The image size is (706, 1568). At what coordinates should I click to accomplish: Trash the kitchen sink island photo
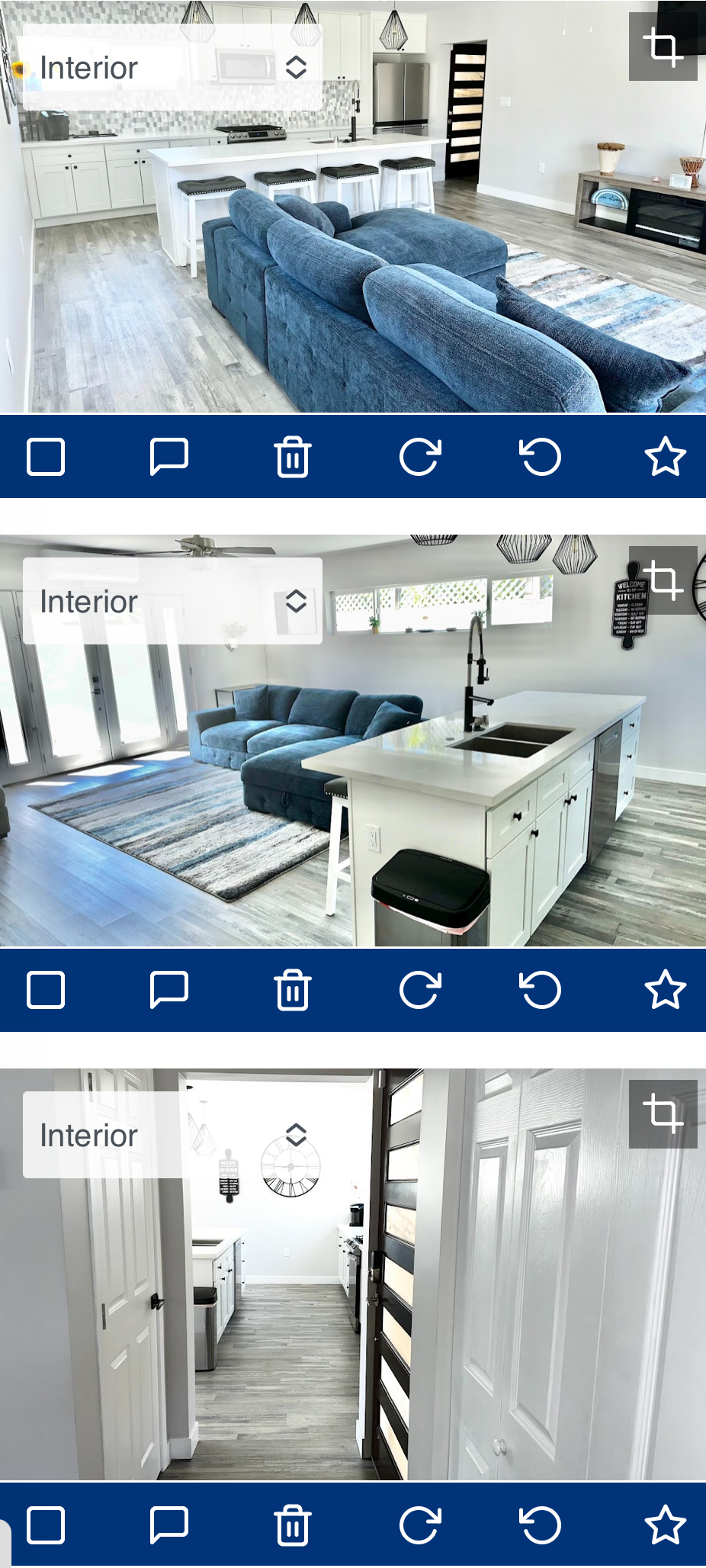click(x=293, y=990)
